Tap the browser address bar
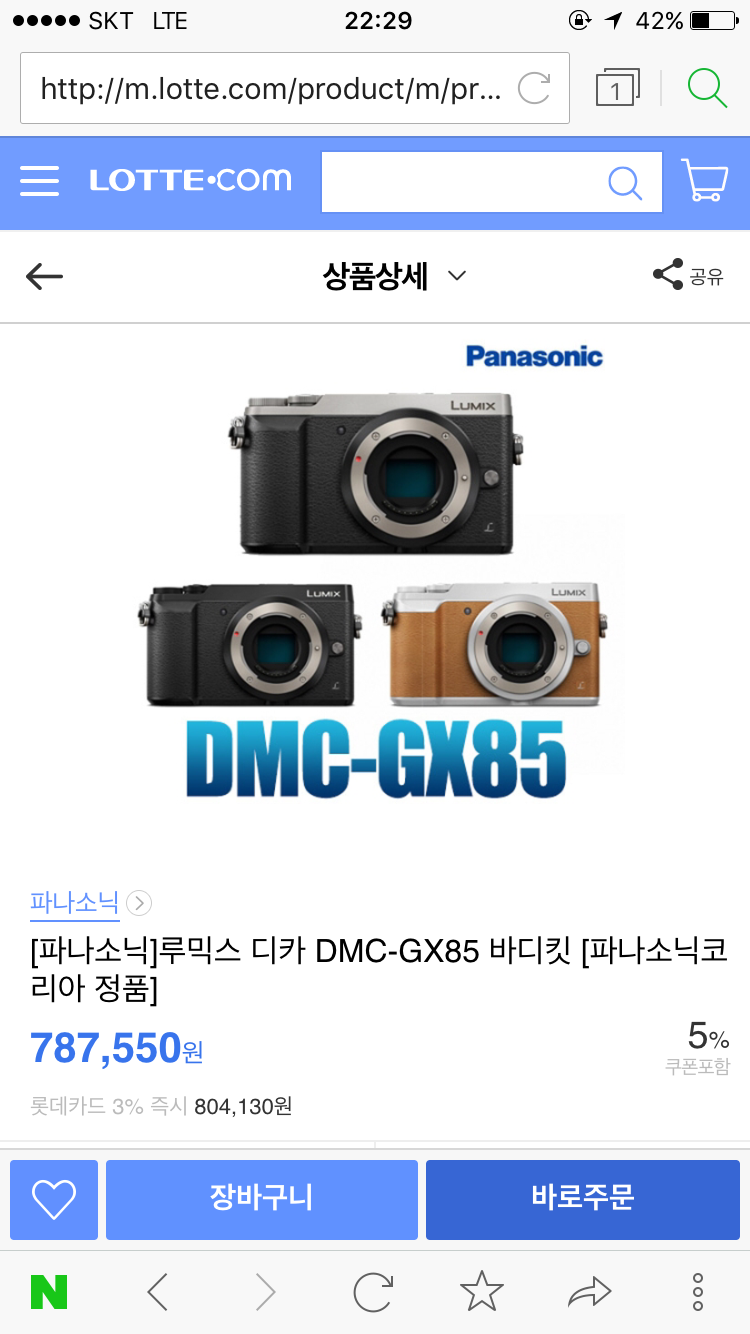This screenshot has height=1334, width=750. (270, 89)
